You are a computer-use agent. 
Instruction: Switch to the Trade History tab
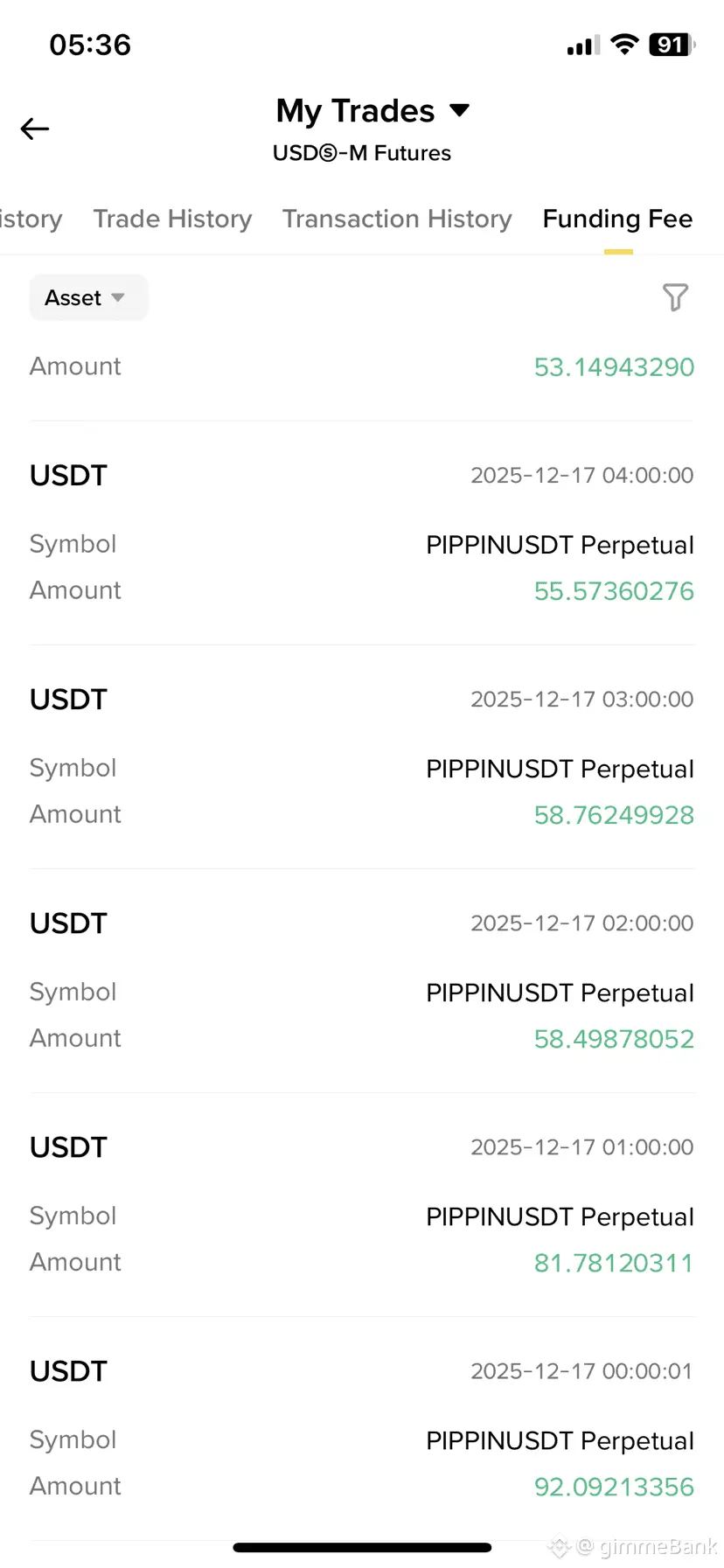(x=172, y=219)
